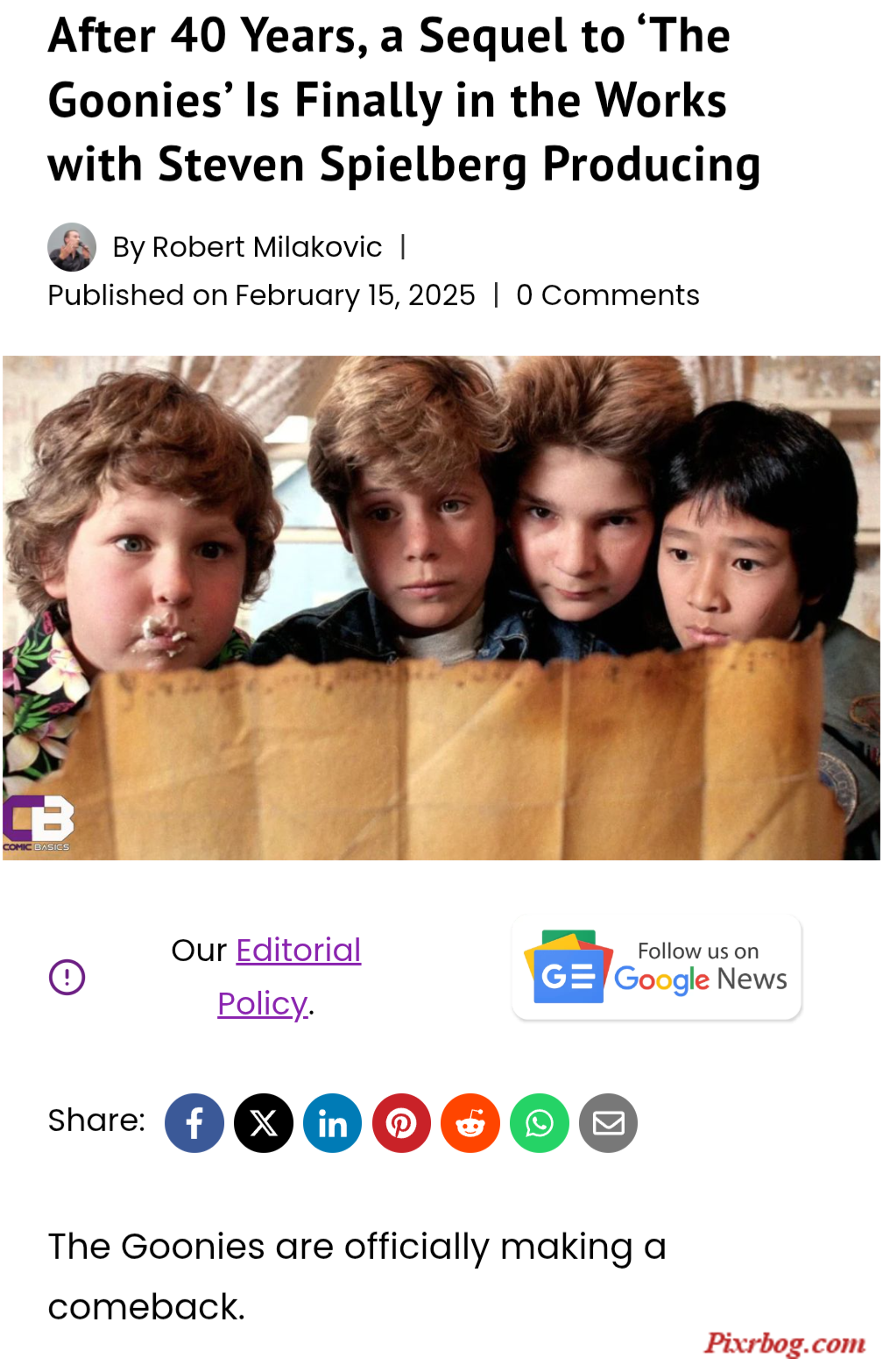
Task: Share article on Reddit
Action: (470, 1123)
